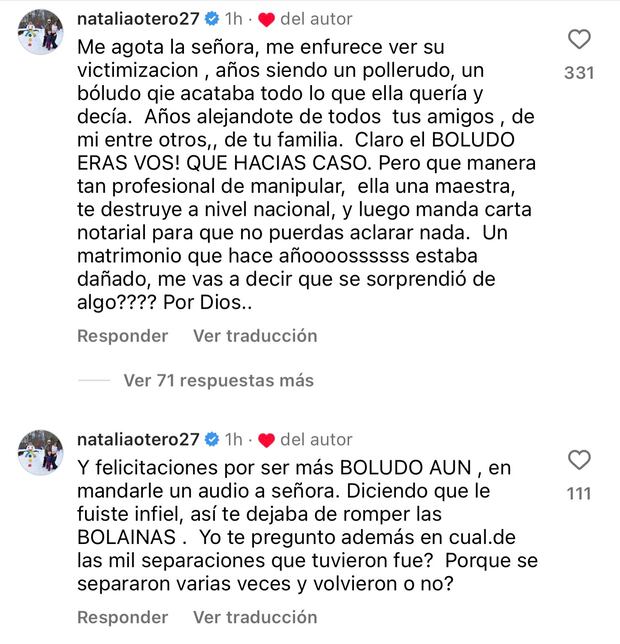Screen dimensions: 620x644
Task: Open nataliaotero27 avatar on second comment
Action: [41, 452]
